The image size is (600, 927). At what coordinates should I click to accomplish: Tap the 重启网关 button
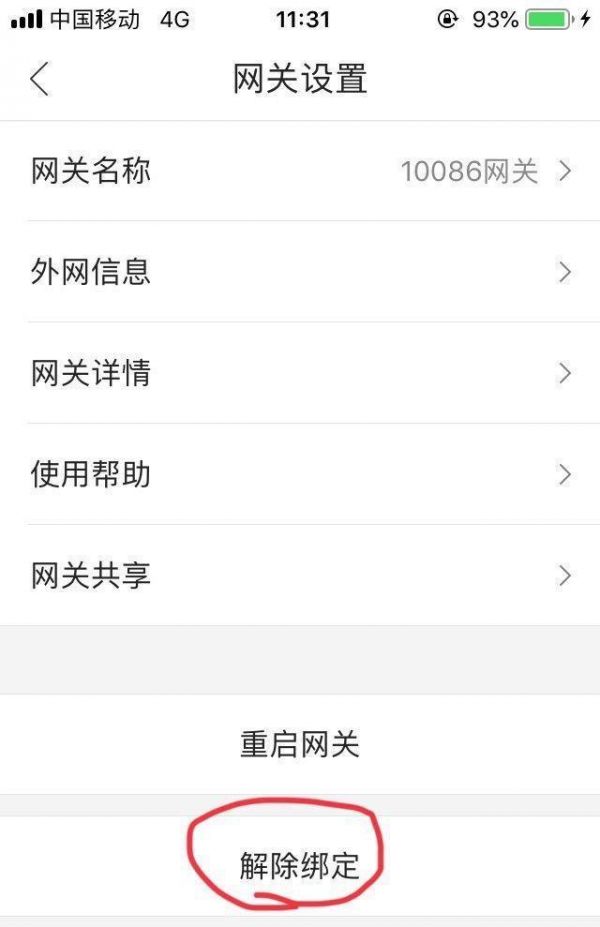[300, 744]
